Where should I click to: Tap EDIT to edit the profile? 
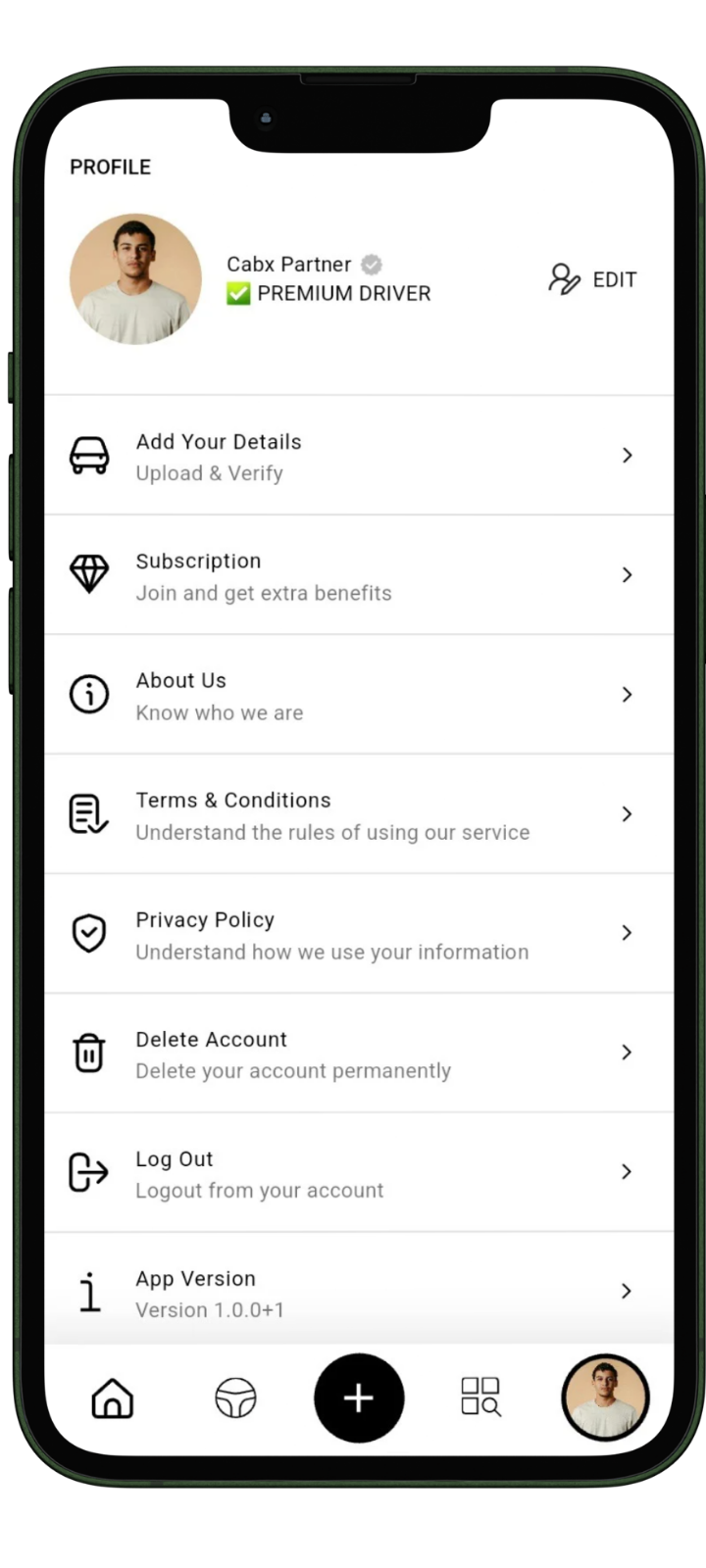(x=593, y=279)
